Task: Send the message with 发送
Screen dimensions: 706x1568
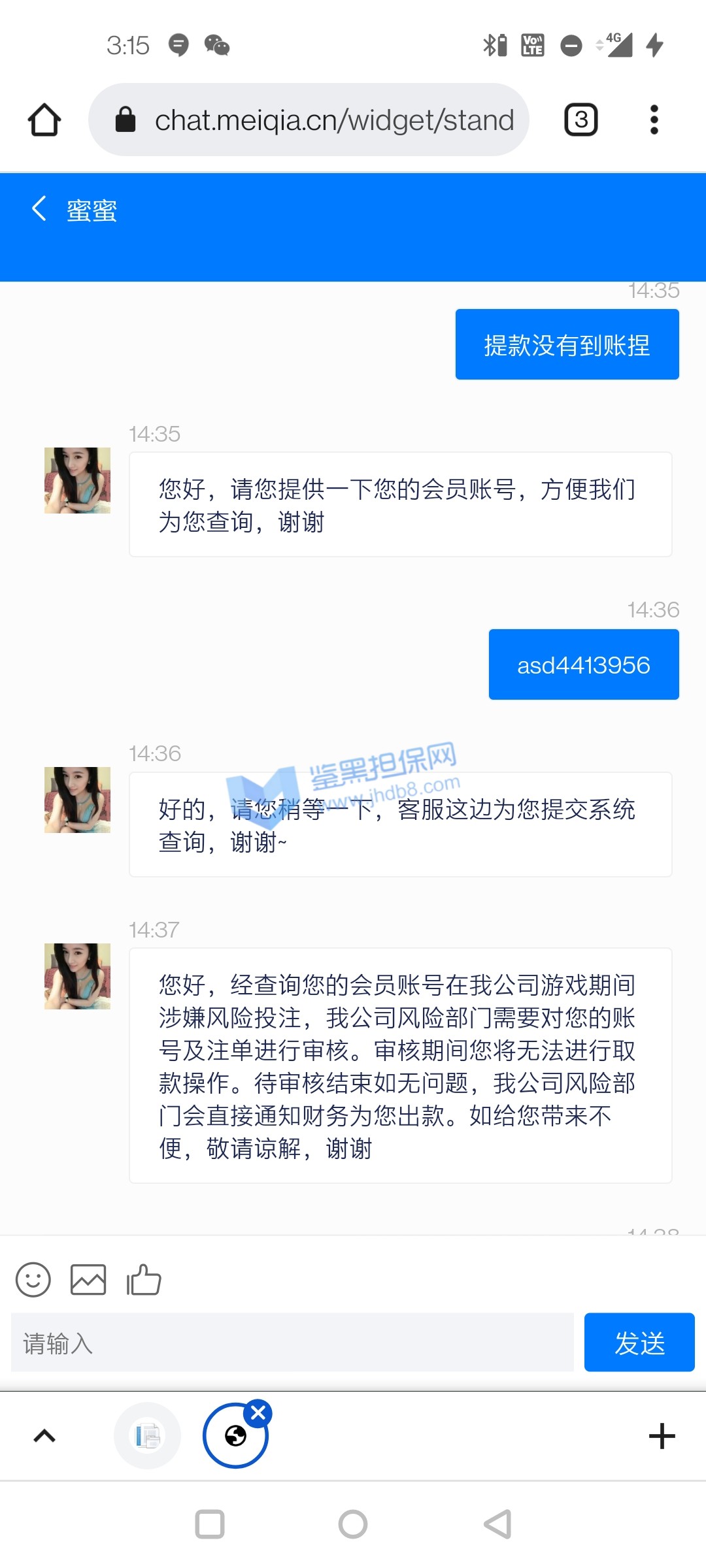Action: (x=639, y=1343)
